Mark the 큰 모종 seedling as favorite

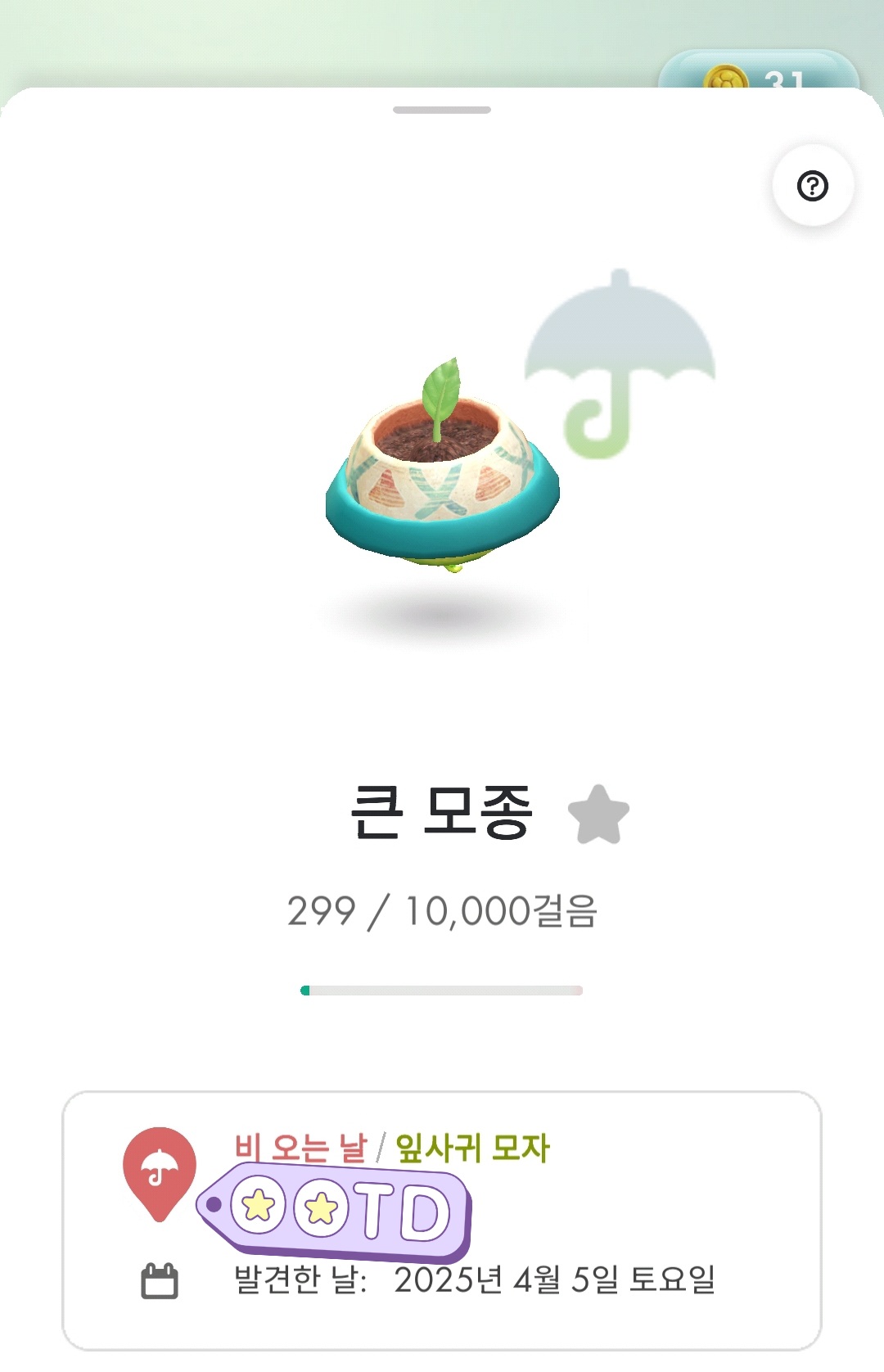pos(598,814)
